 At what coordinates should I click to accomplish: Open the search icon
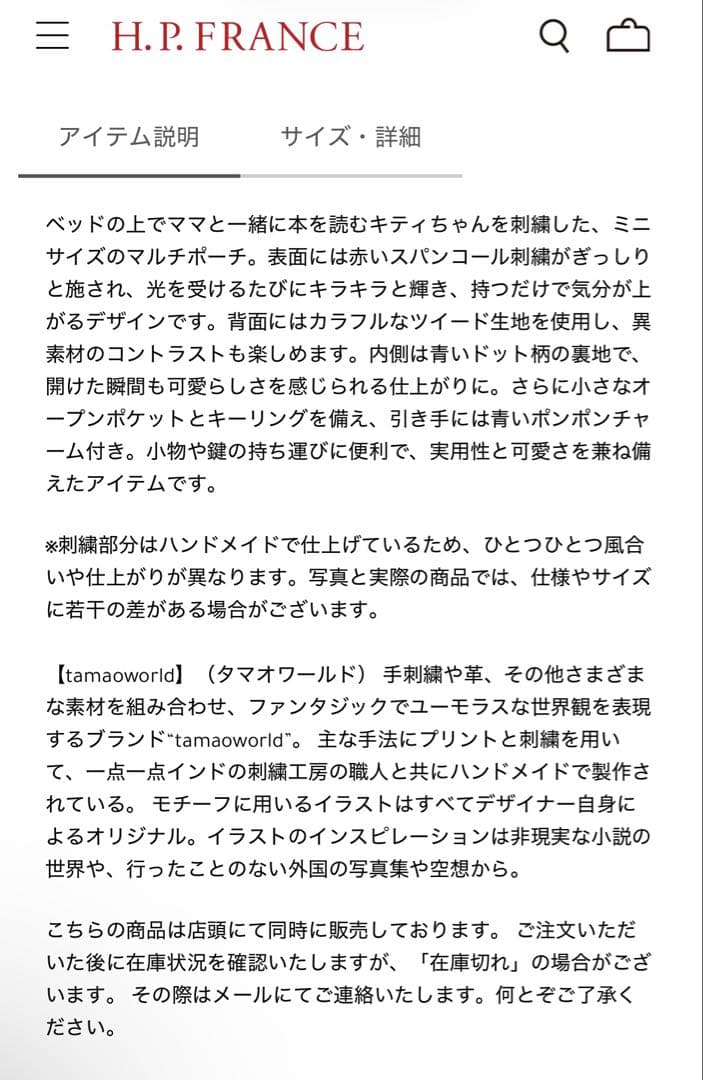click(554, 36)
